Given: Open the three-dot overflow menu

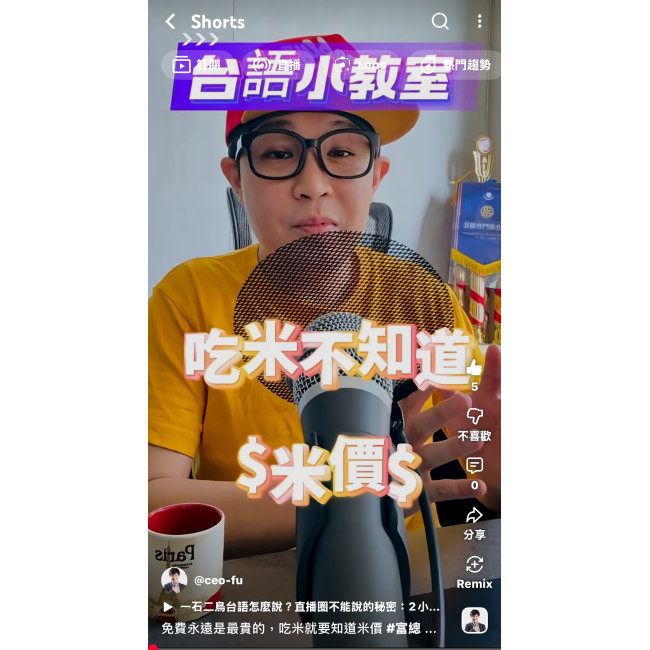Looking at the screenshot, I should point(480,21).
